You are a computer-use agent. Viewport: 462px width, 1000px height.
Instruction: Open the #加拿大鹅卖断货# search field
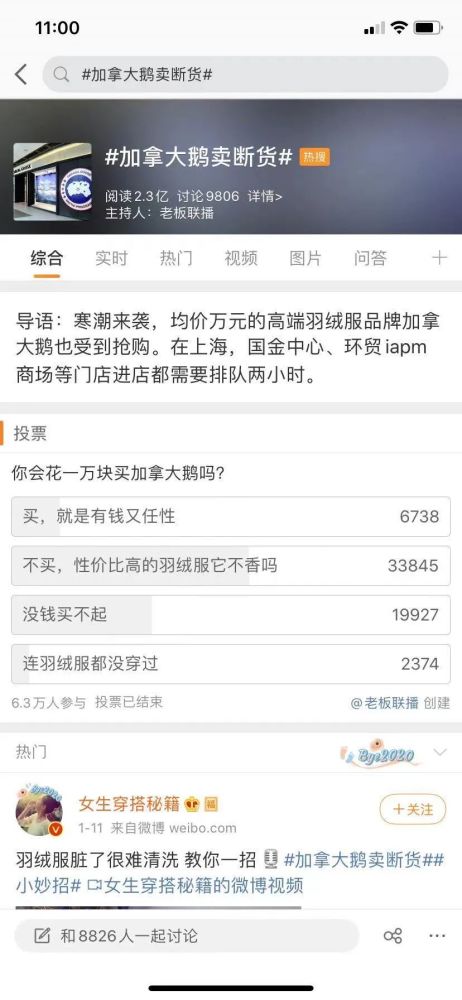point(245,75)
